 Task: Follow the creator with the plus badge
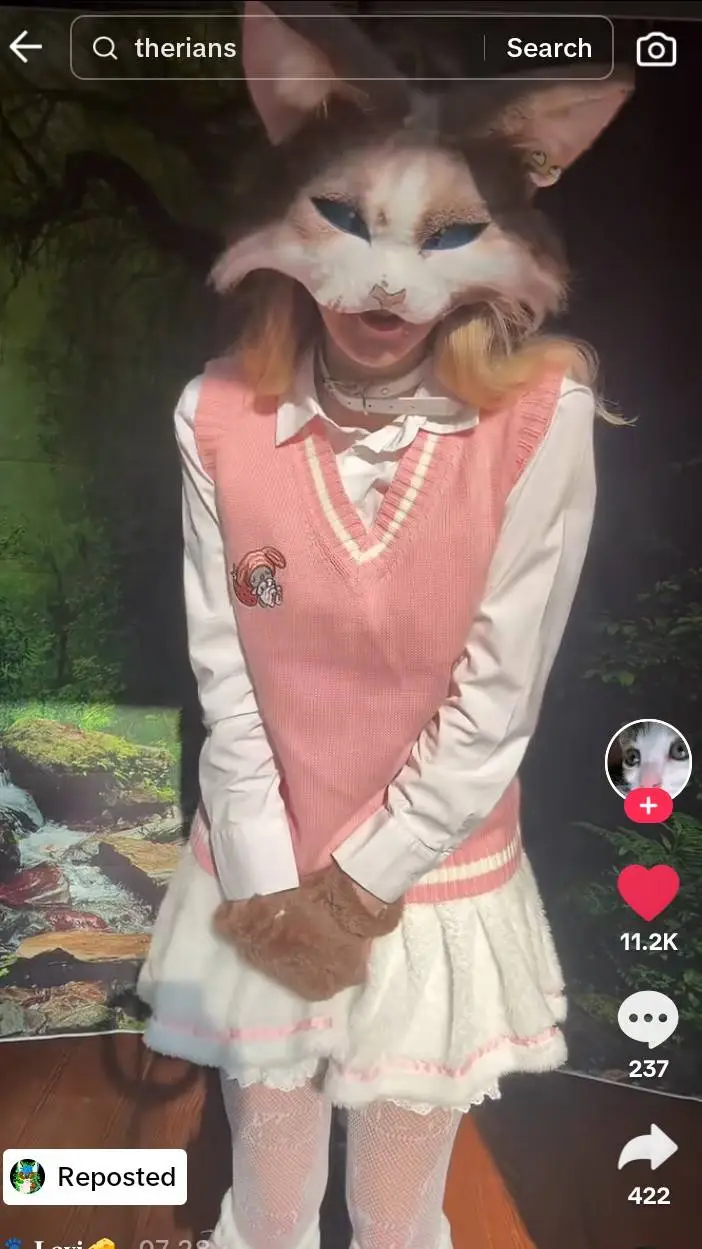(648, 806)
